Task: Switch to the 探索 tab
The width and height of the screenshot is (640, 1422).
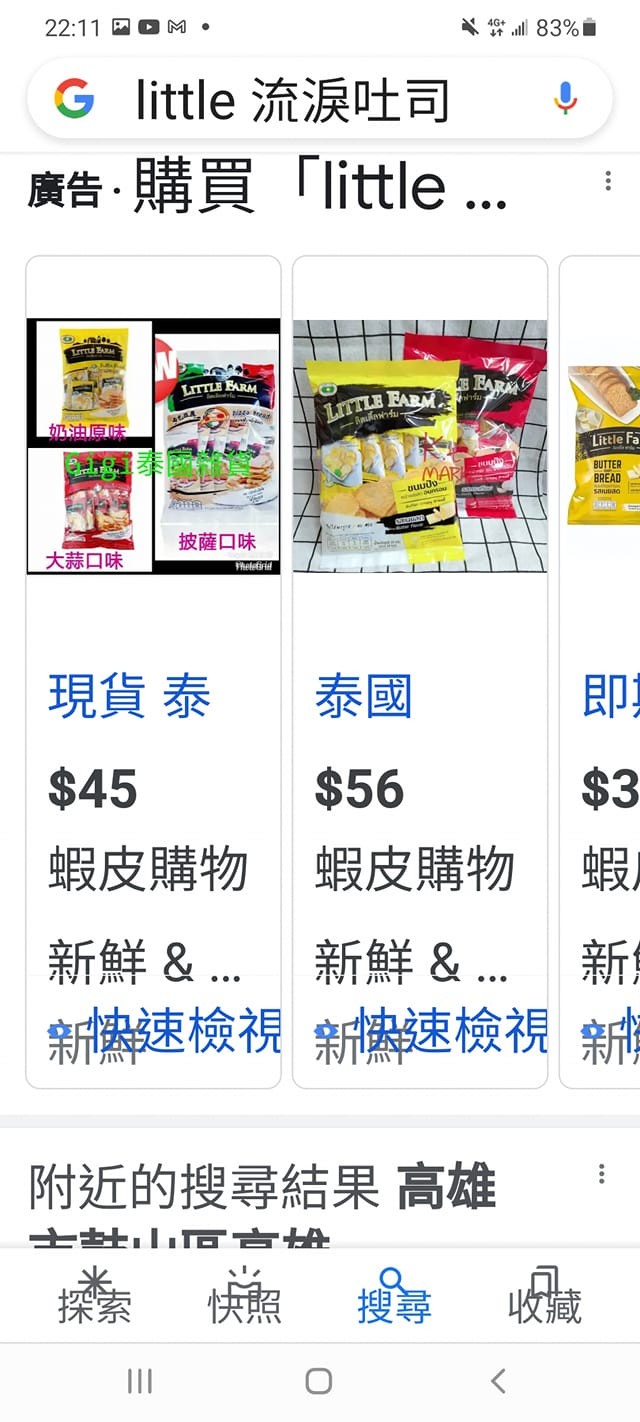Action: tap(95, 1296)
